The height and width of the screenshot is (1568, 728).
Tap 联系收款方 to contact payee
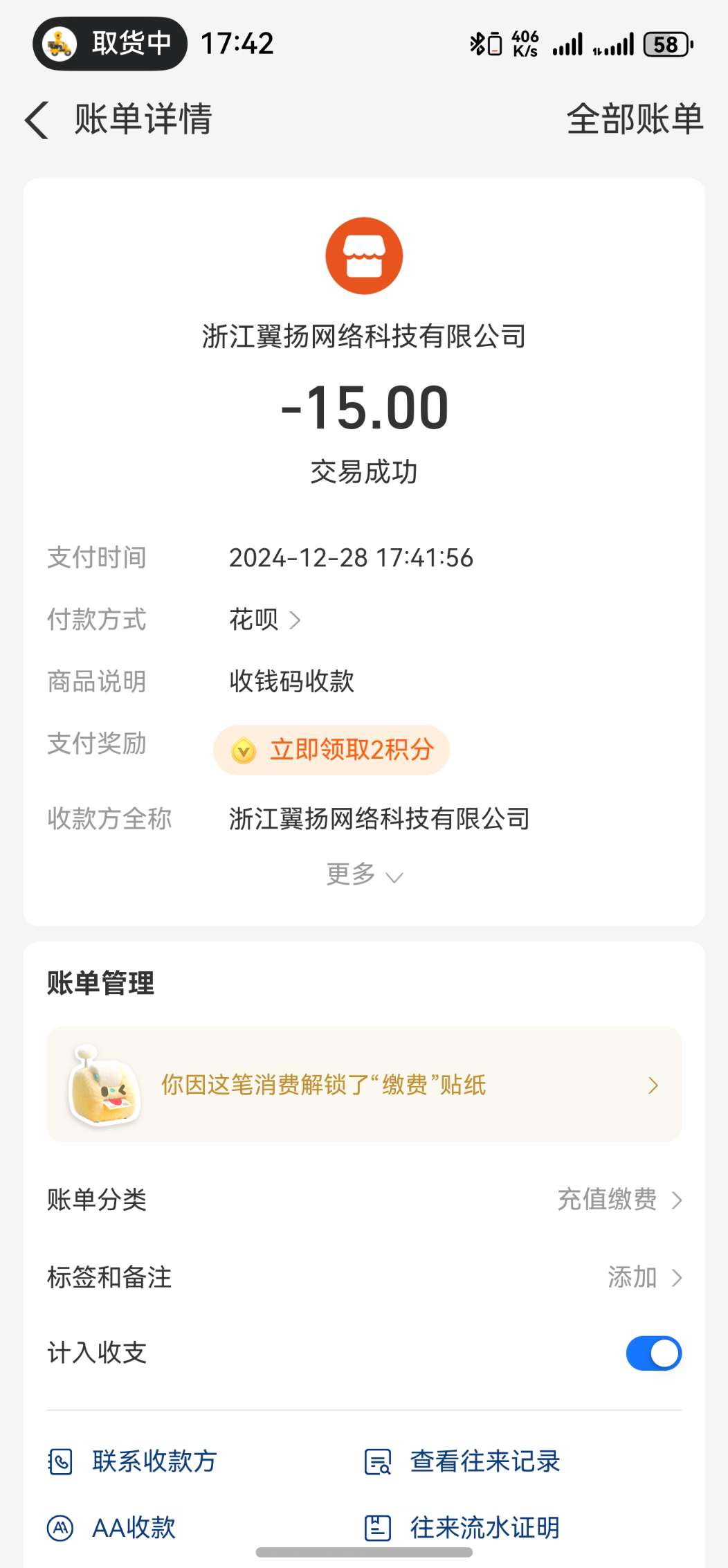tap(134, 1461)
